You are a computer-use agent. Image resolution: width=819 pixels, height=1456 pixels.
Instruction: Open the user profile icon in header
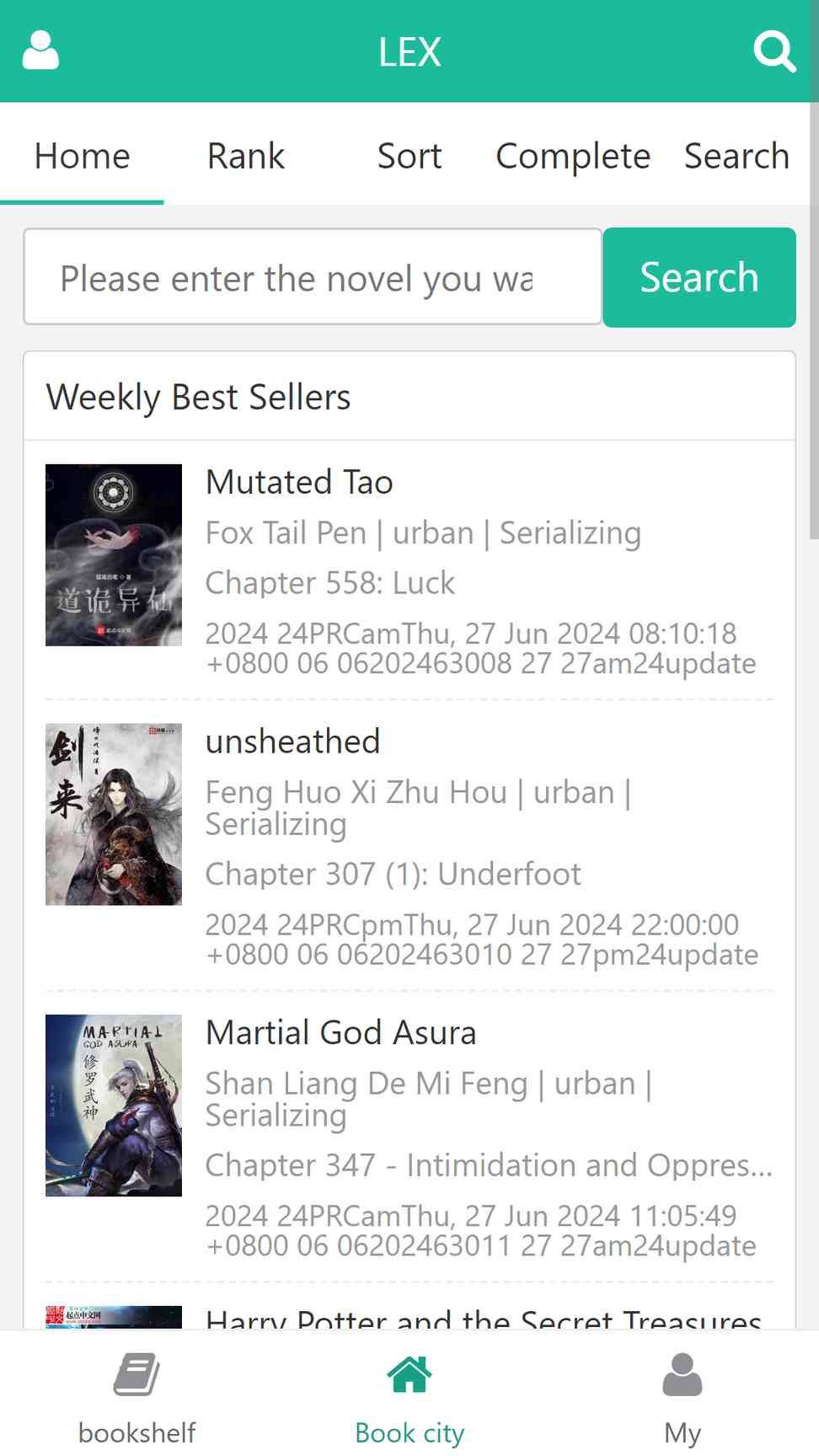(40, 51)
